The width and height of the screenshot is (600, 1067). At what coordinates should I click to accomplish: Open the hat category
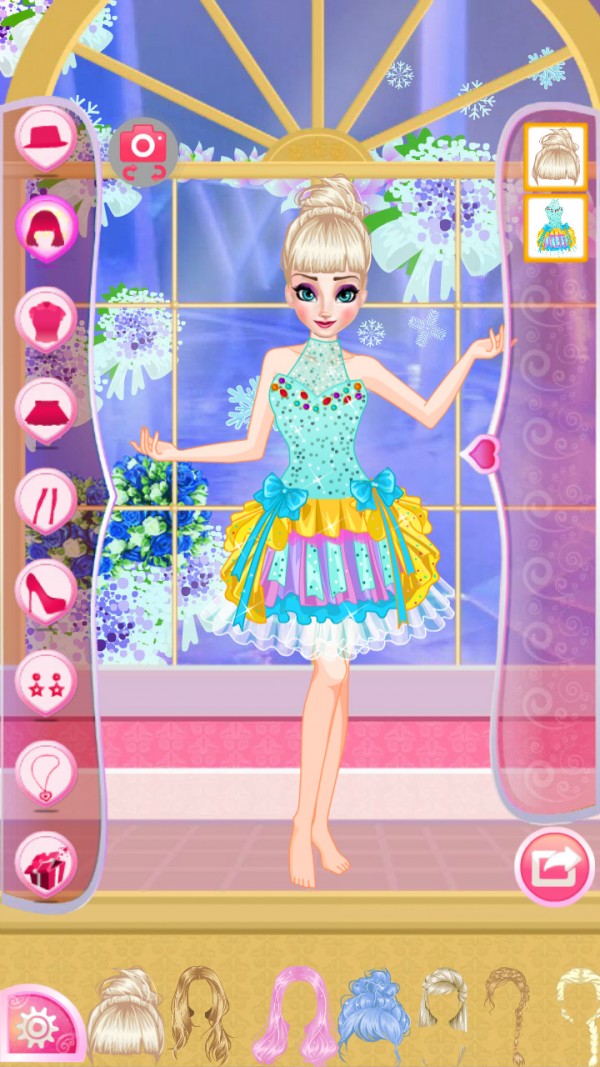[46, 136]
